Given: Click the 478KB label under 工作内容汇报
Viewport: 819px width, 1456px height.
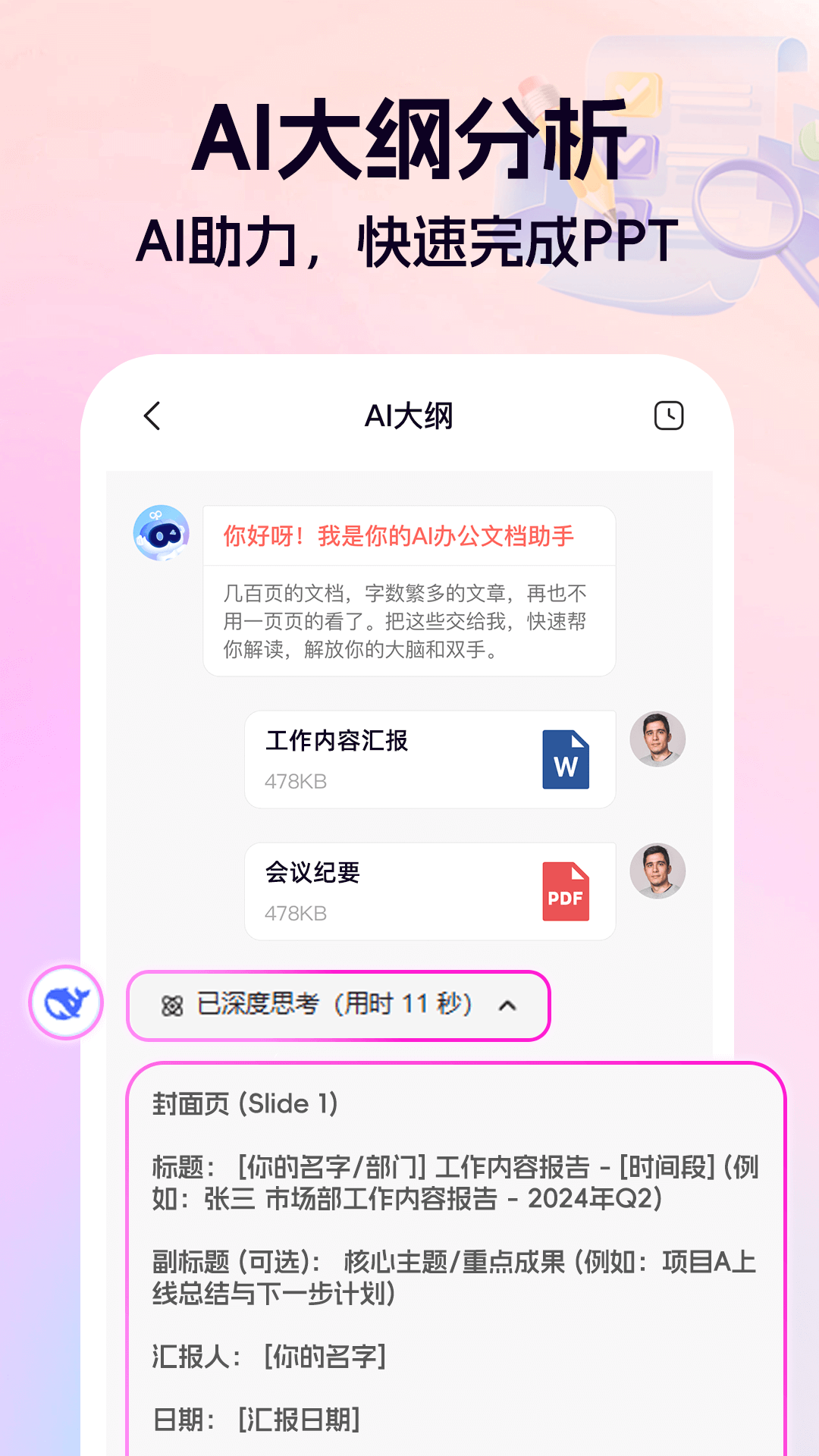Looking at the screenshot, I should point(297,782).
